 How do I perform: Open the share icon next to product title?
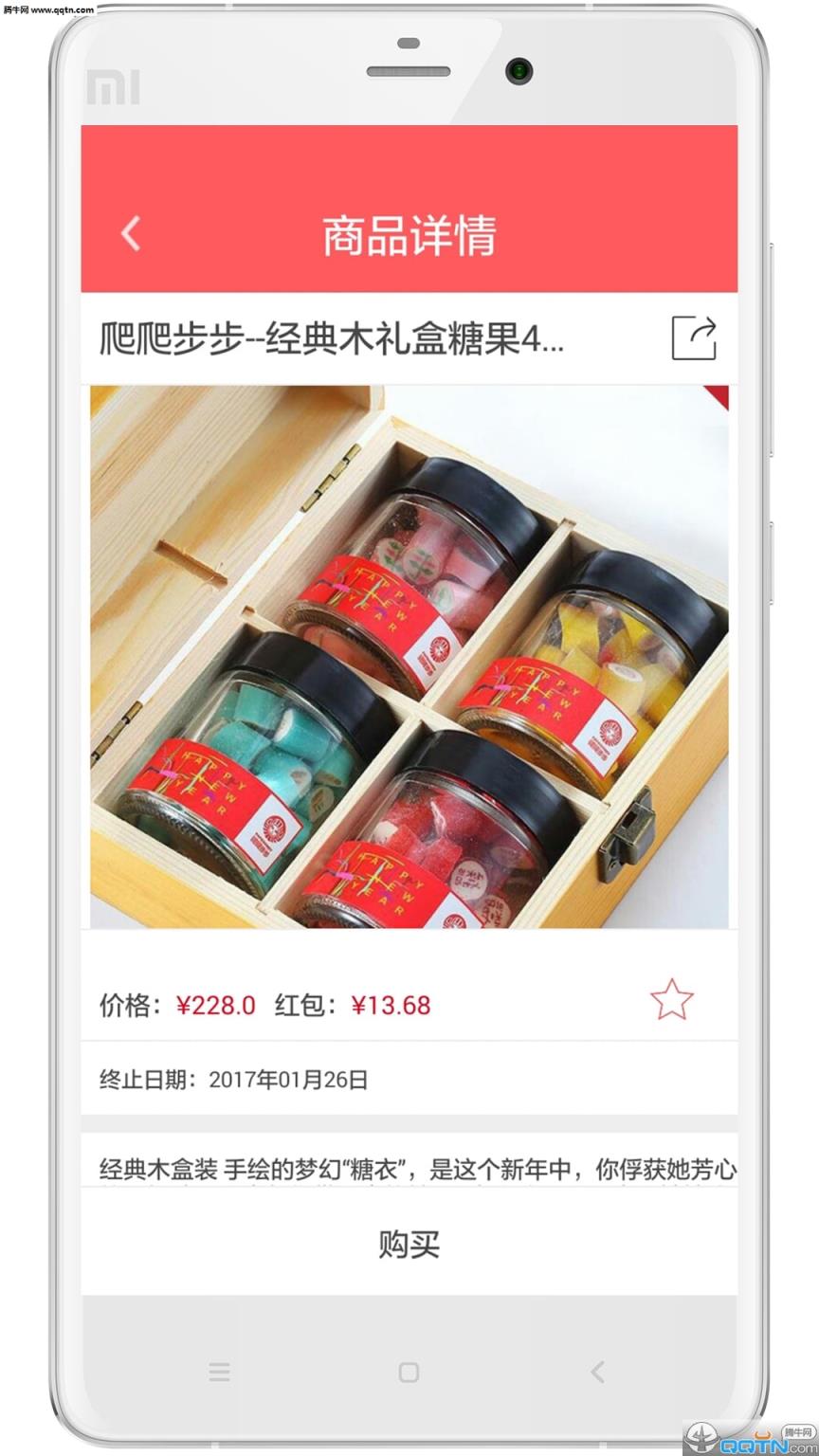pyautogui.click(x=694, y=338)
